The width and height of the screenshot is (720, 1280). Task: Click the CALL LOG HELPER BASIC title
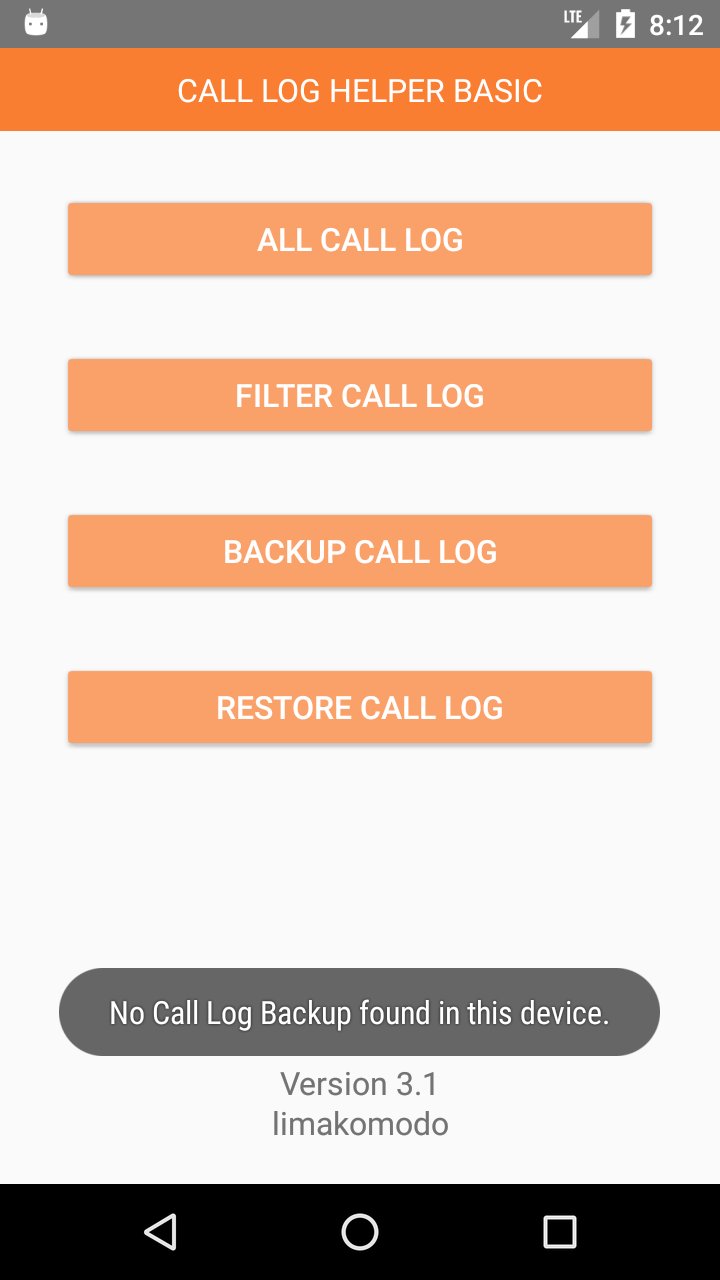click(x=360, y=90)
